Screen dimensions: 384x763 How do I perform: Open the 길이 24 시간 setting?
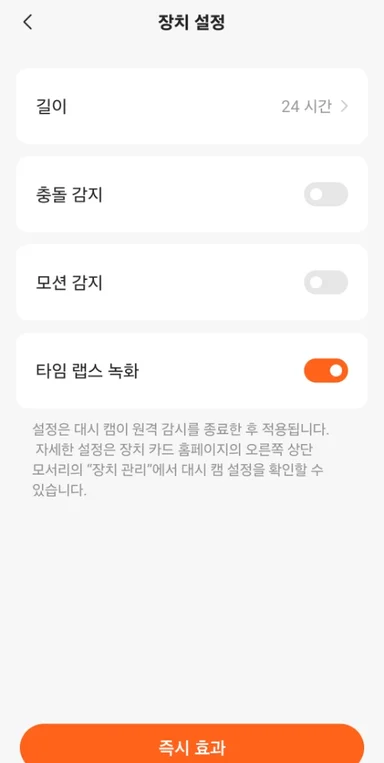pyautogui.click(x=192, y=106)
